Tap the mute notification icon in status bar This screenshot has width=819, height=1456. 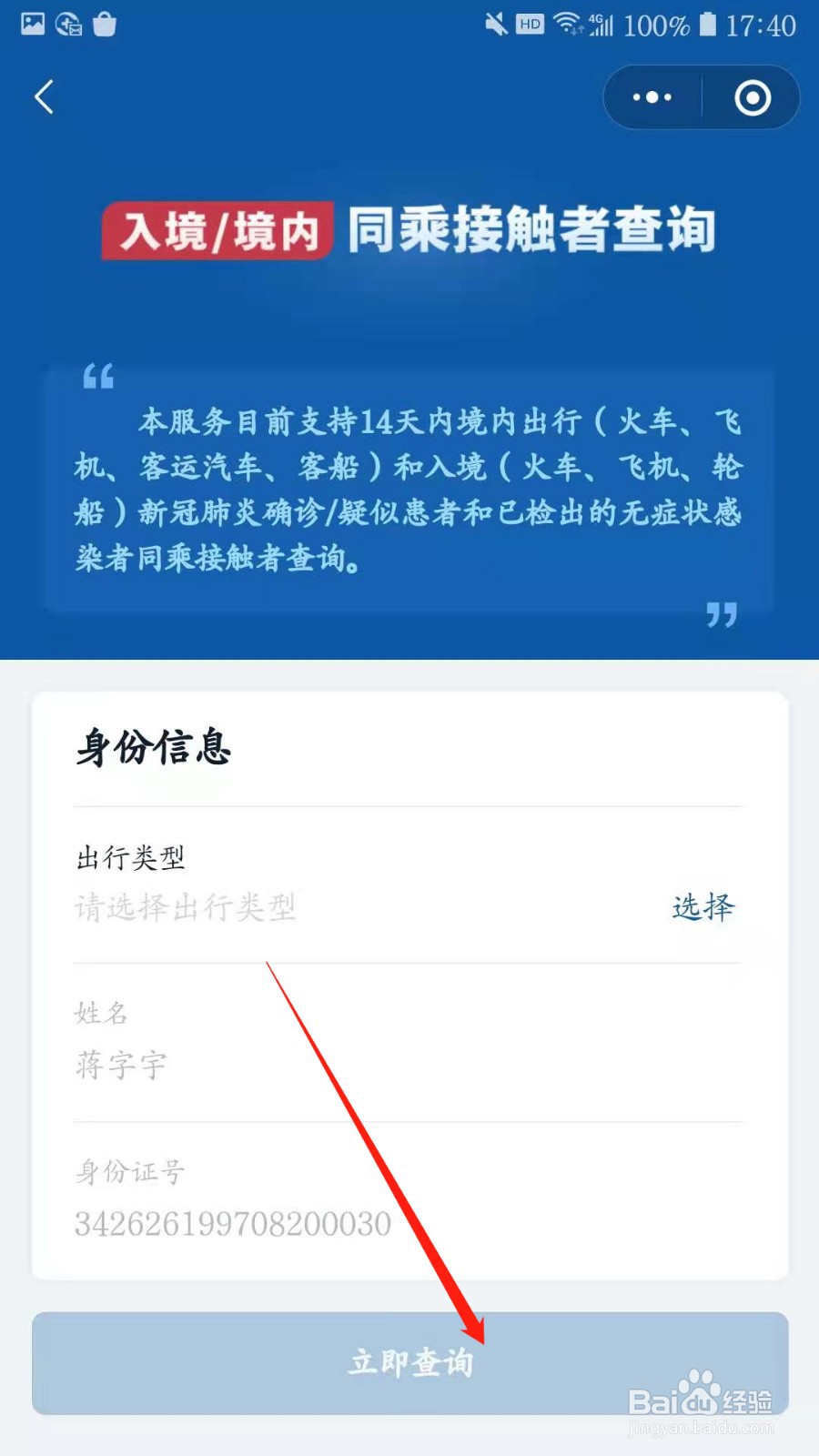[x=496, y=25]
